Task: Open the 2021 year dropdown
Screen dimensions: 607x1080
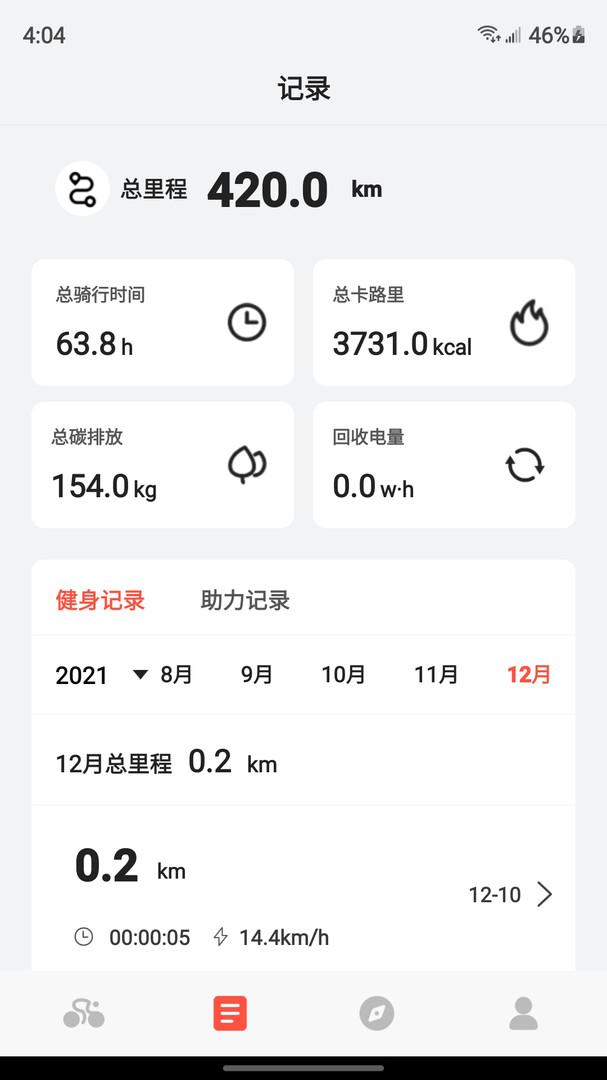Action: (x=101, y=675)
